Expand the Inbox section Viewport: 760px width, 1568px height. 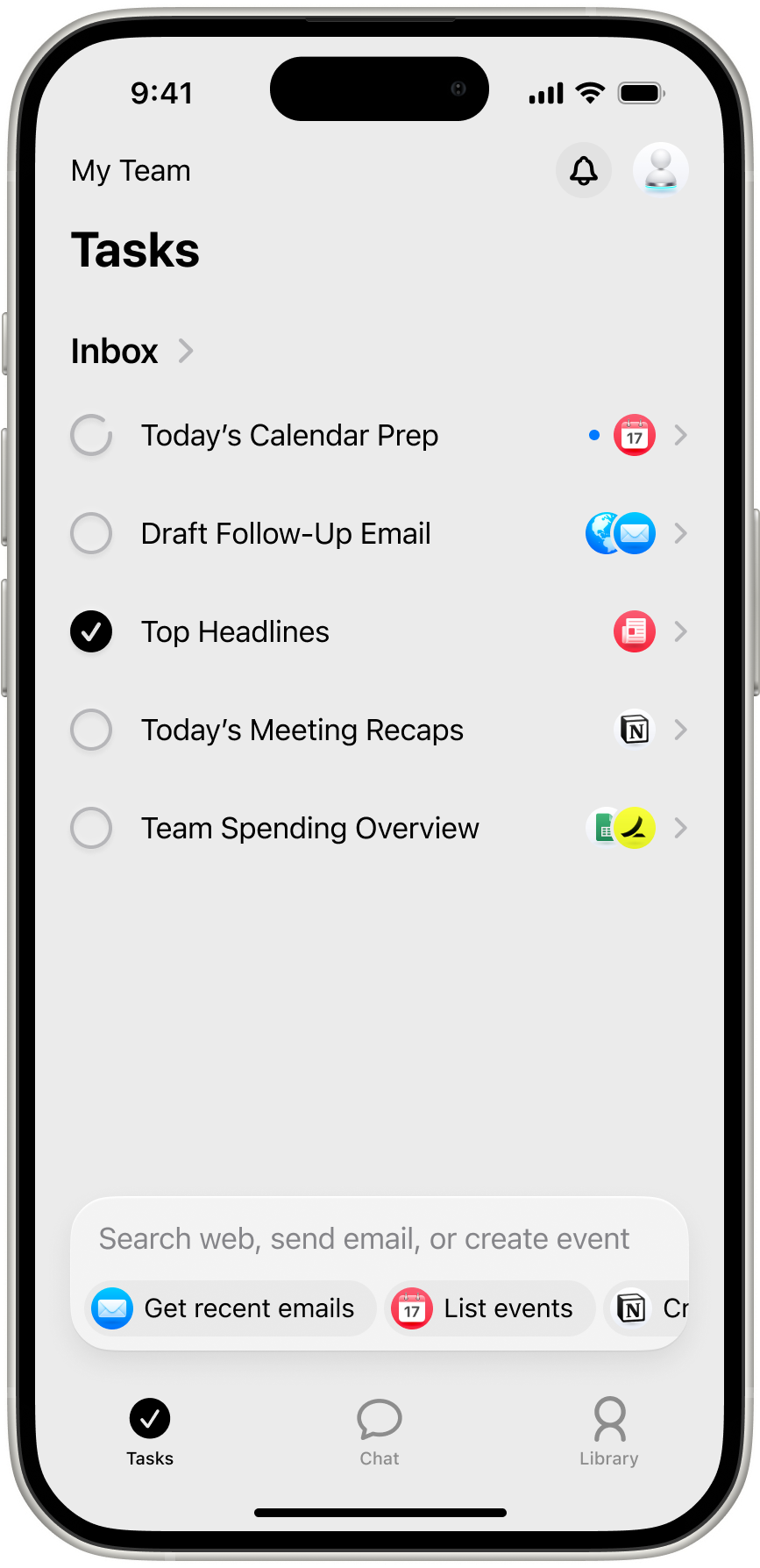point(131,352)
